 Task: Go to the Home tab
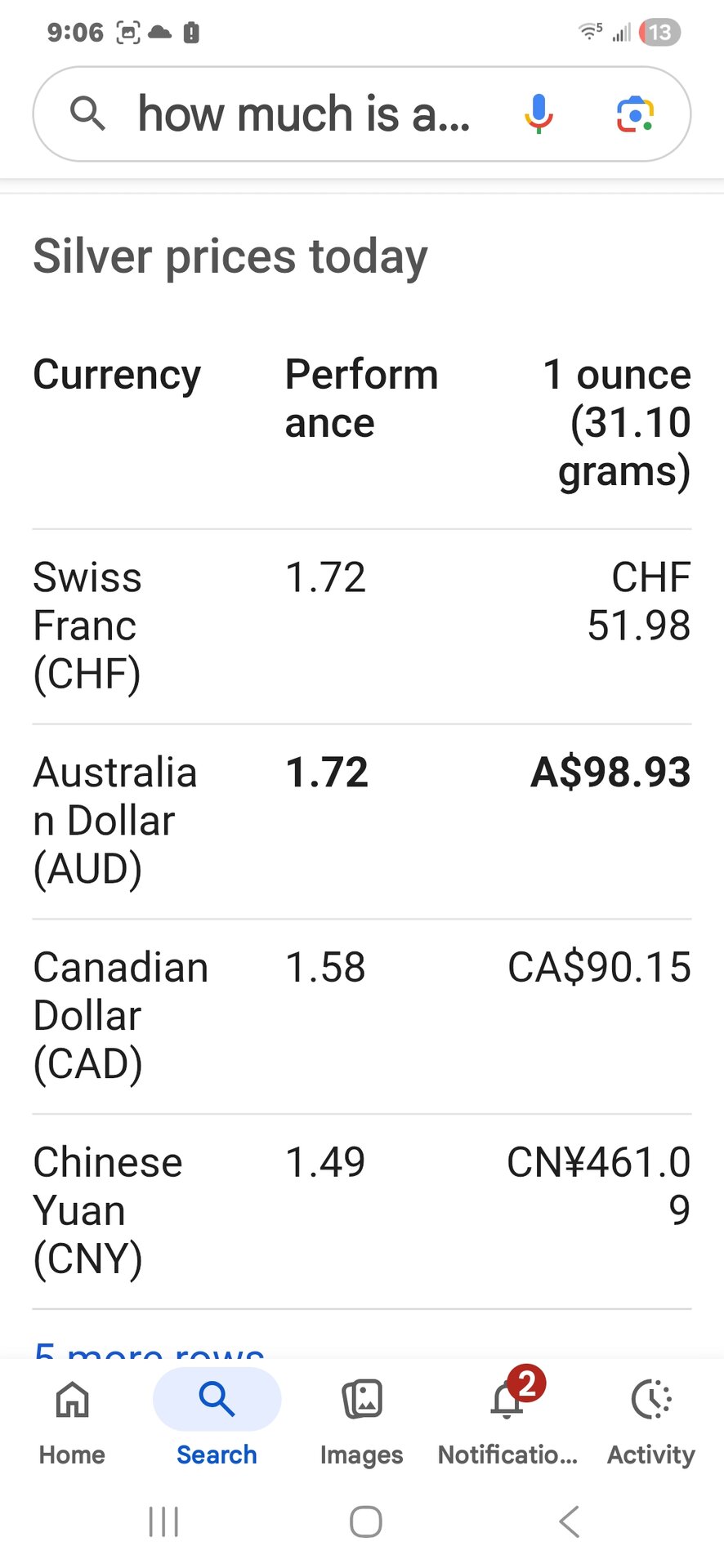point(72,1419)
